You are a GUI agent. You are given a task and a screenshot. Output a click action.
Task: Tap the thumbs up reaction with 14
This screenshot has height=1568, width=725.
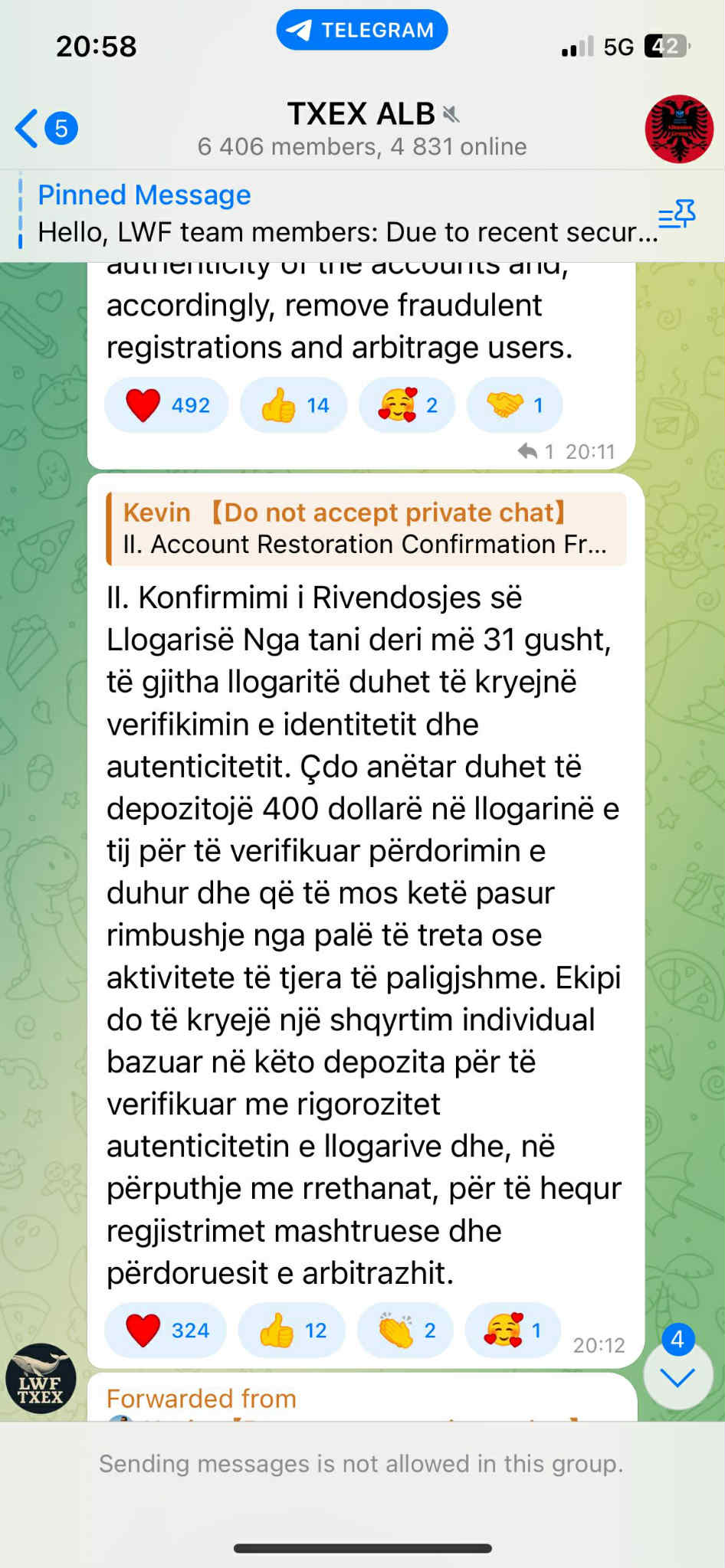pos(294,405)
